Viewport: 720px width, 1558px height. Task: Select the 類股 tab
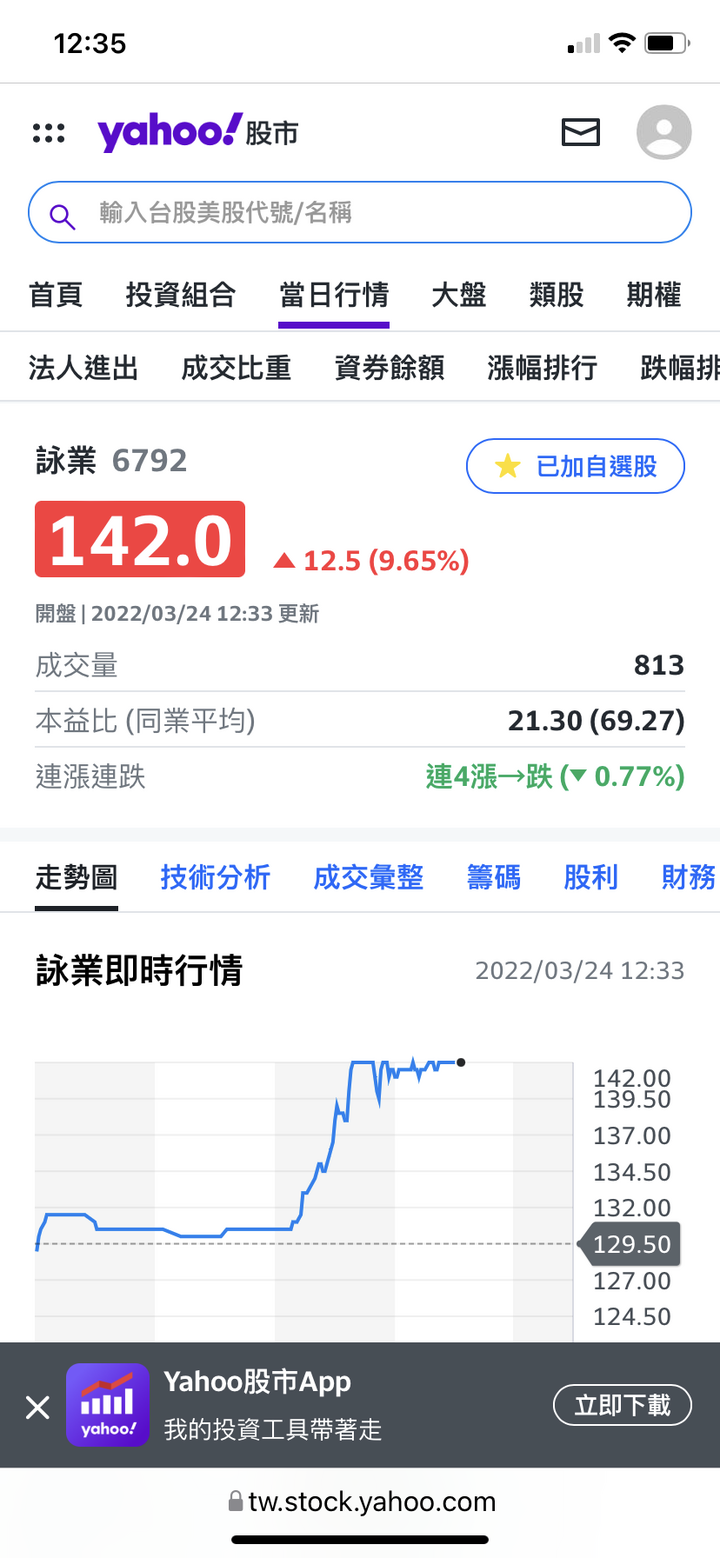click(557, 295)
